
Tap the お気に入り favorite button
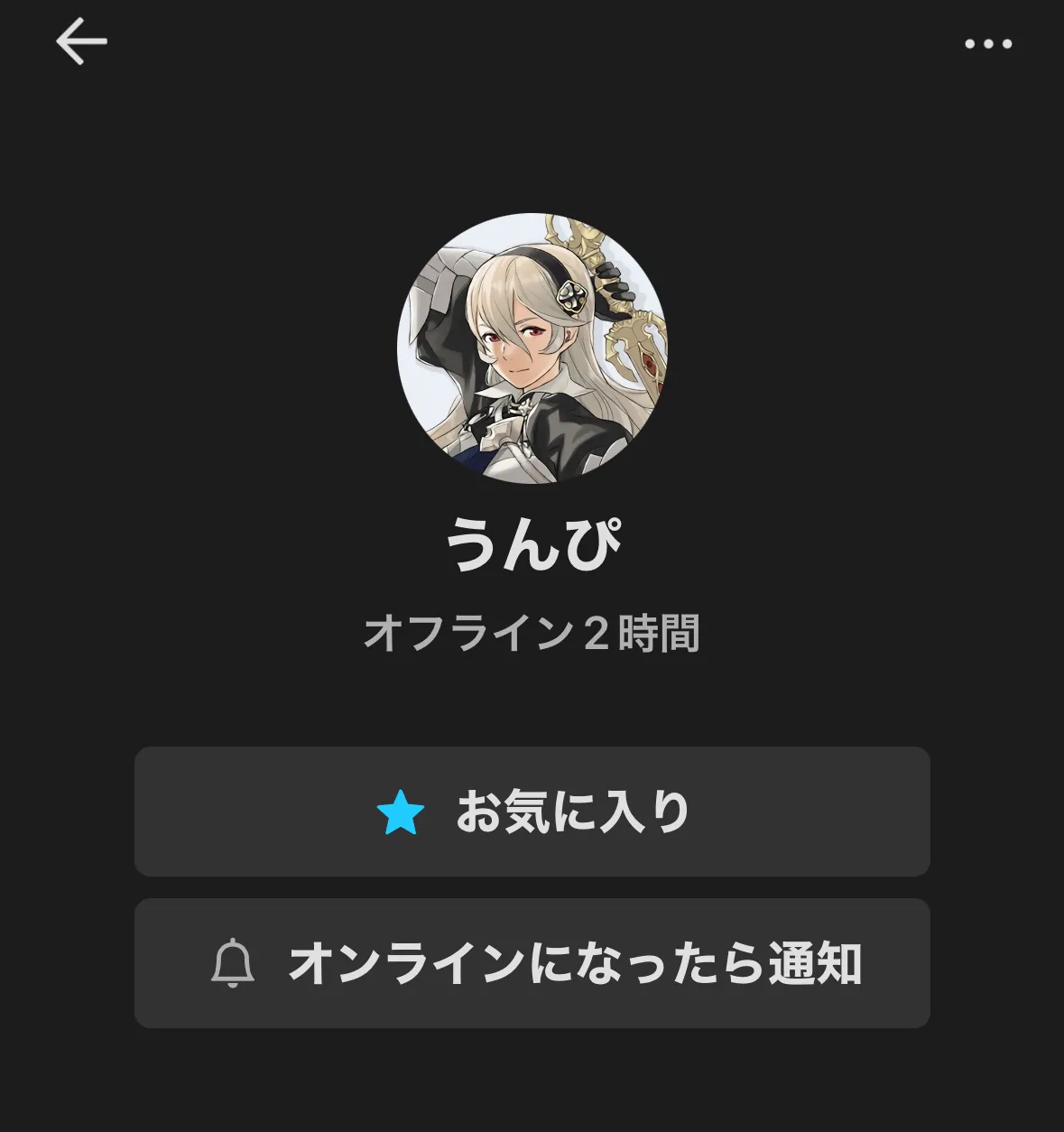tap(532, 812)
